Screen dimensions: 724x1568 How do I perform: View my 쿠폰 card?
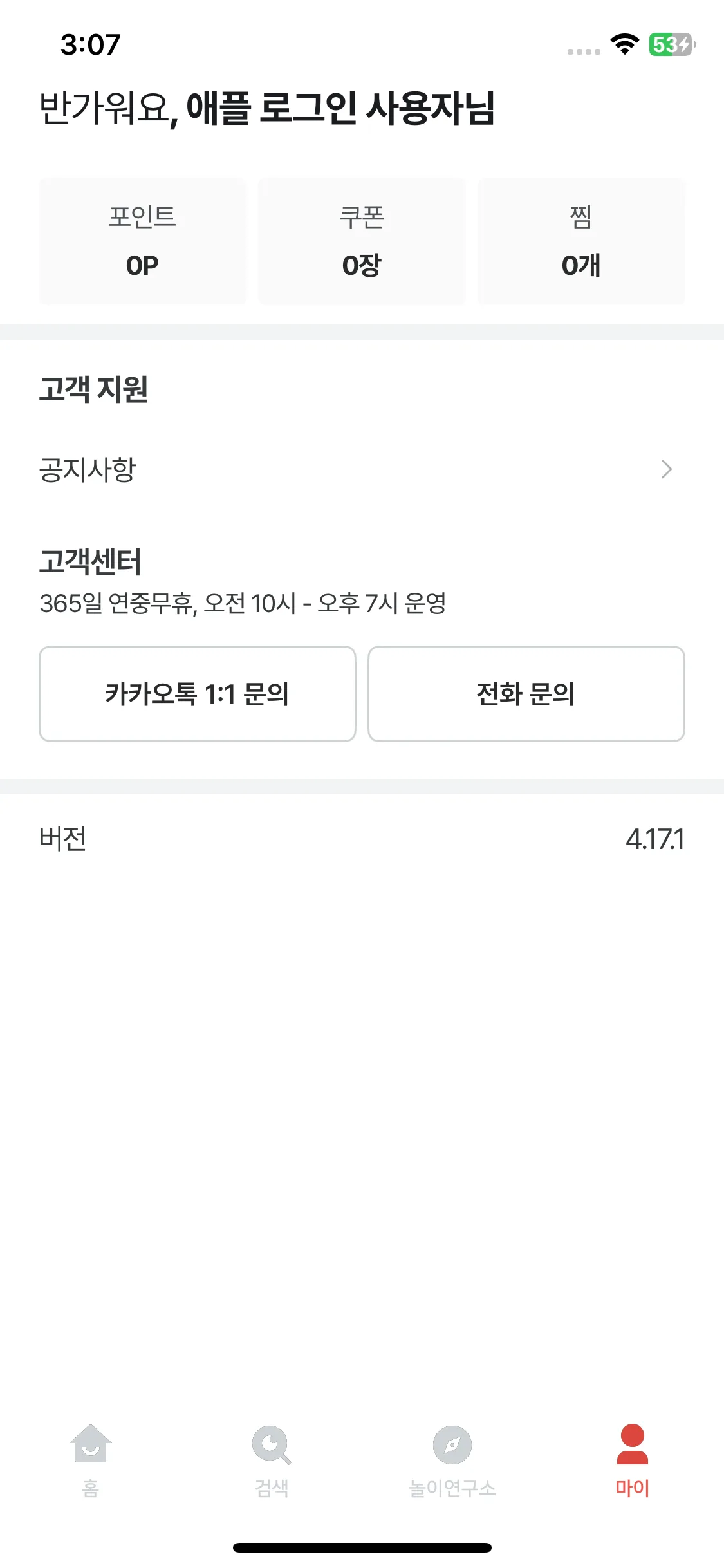point(362,241)
